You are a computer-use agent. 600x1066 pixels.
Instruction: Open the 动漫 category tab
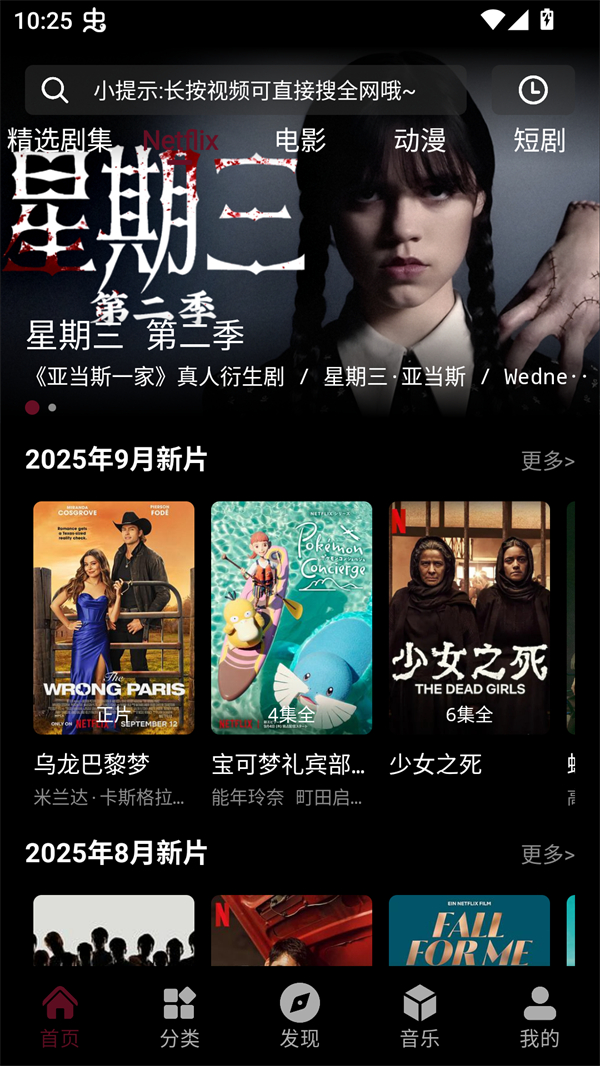tap(420, 140)
